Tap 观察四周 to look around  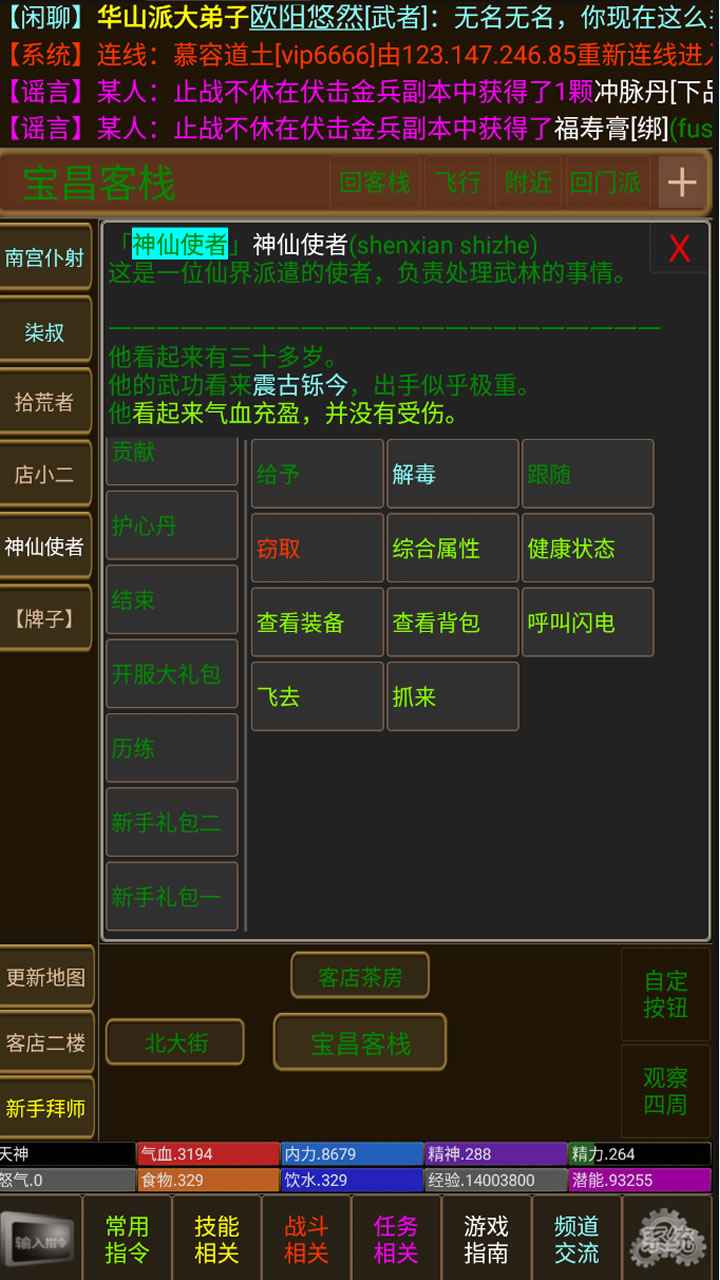pyautogui.click(x=665, y=1091)
